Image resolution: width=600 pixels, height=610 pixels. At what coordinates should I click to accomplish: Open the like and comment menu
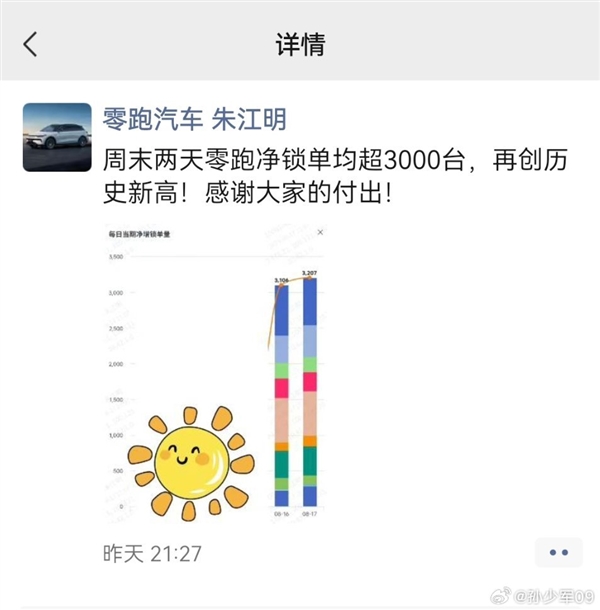[x=559, y=552]
